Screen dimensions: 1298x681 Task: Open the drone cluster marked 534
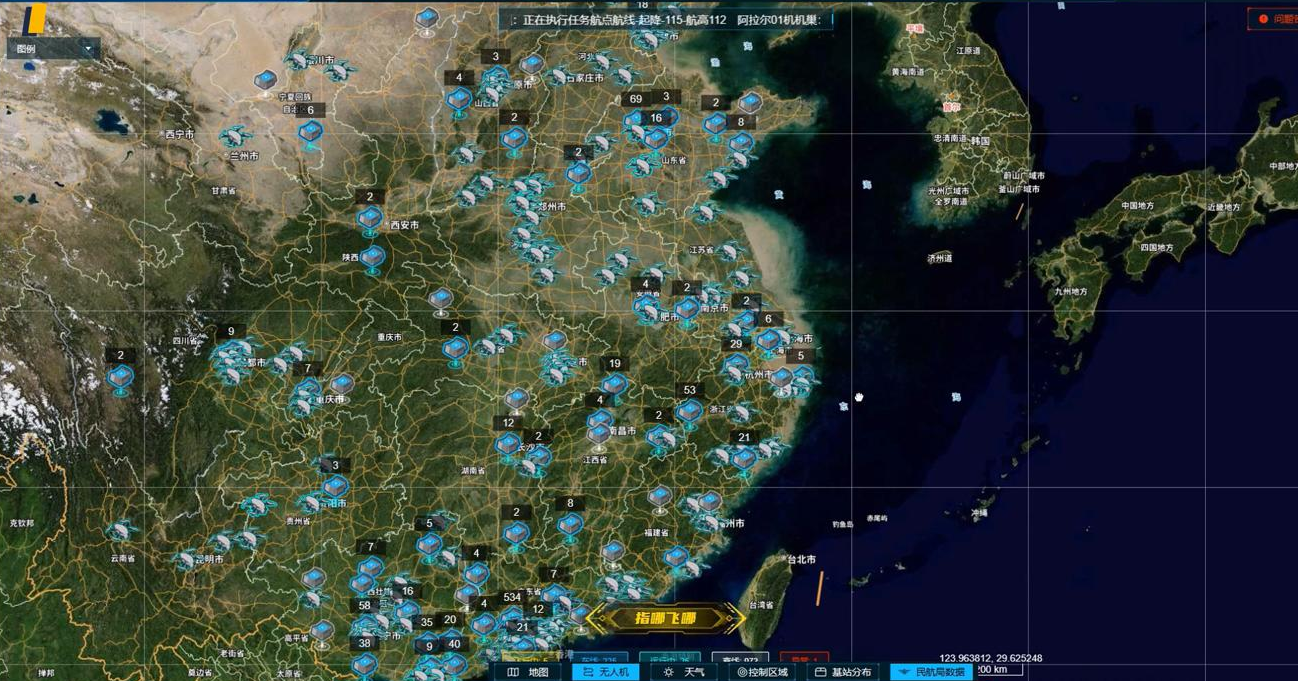pos(512,597)
